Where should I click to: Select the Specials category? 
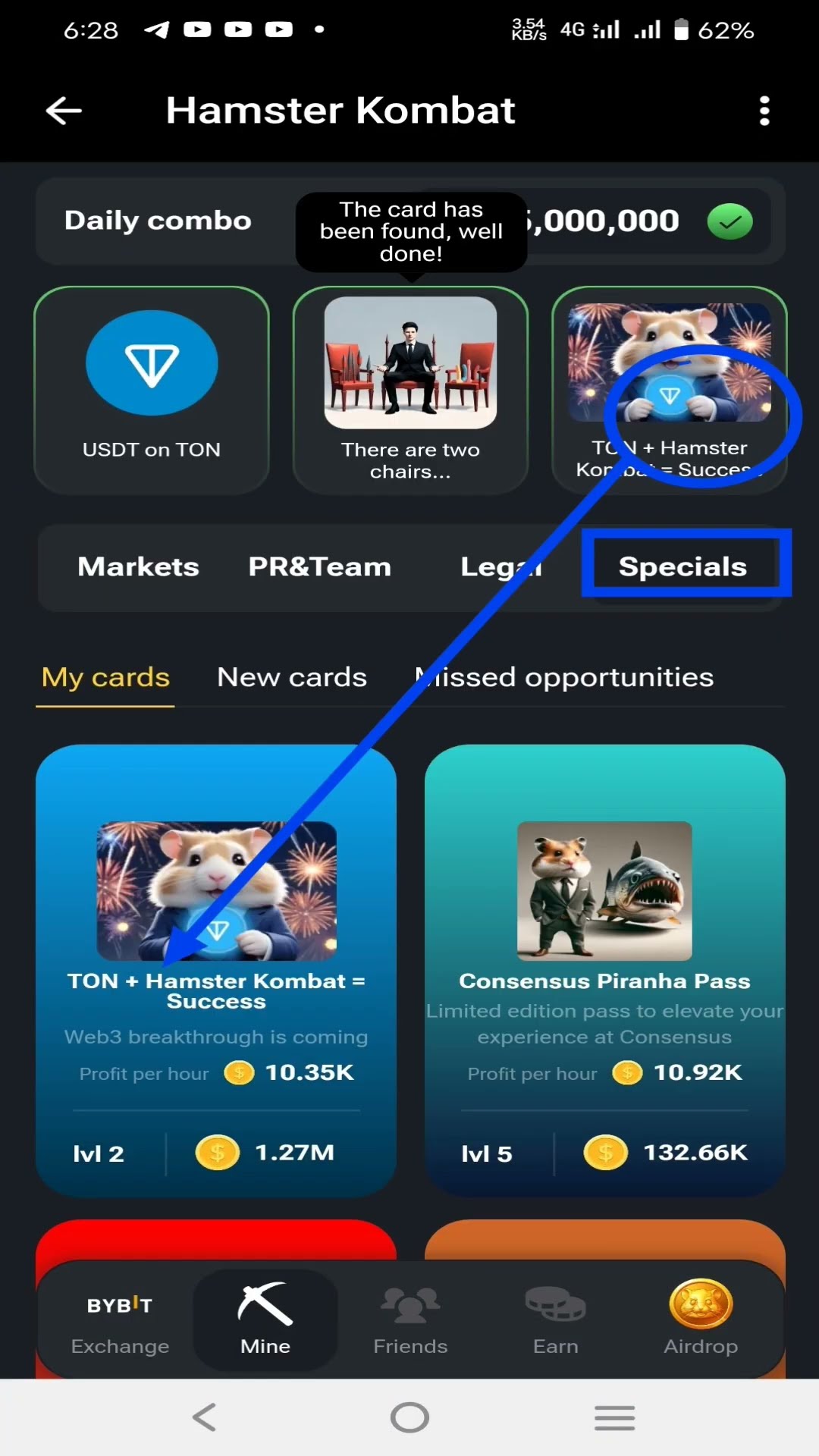click(x=682, y=566)
